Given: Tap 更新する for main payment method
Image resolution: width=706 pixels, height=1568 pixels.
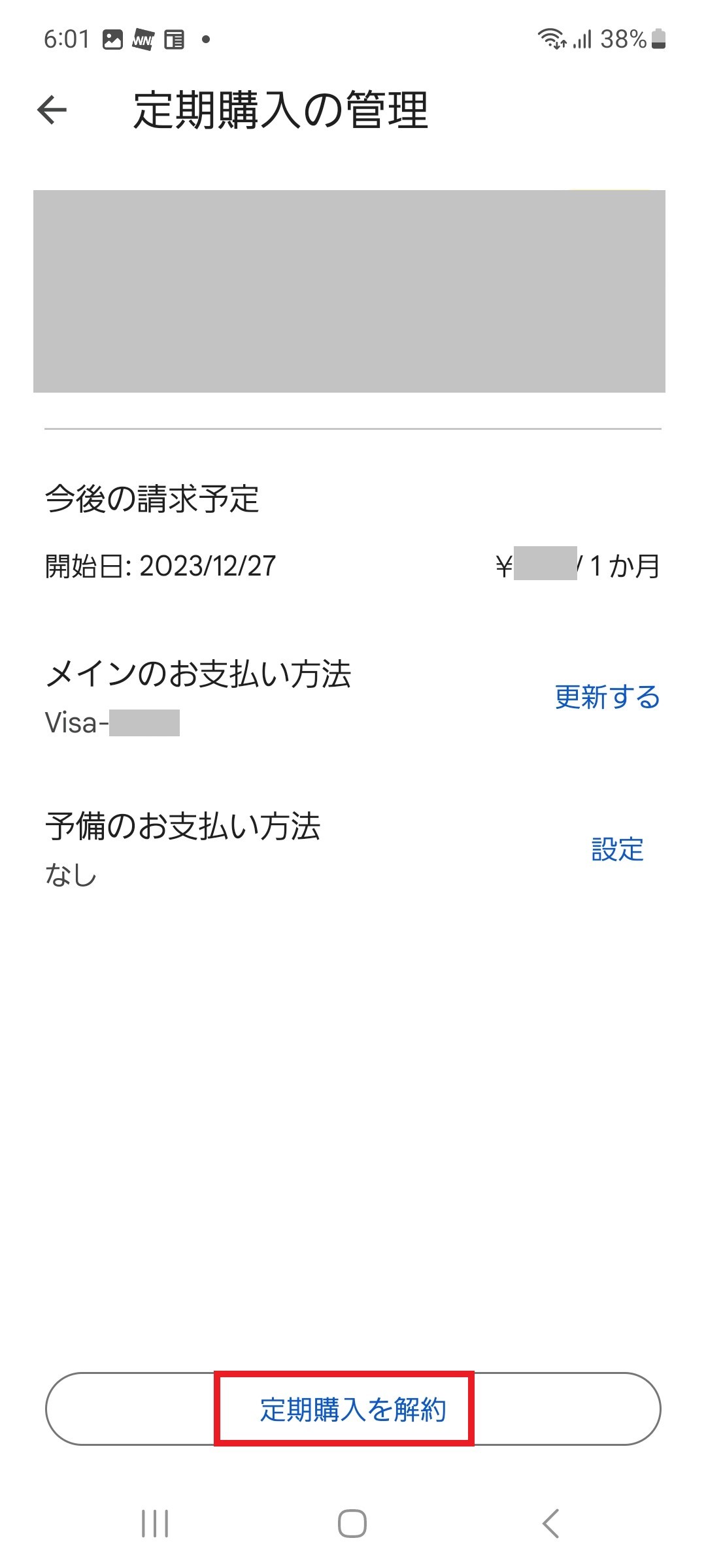Looking at the screenshot, I should [607, 697].
